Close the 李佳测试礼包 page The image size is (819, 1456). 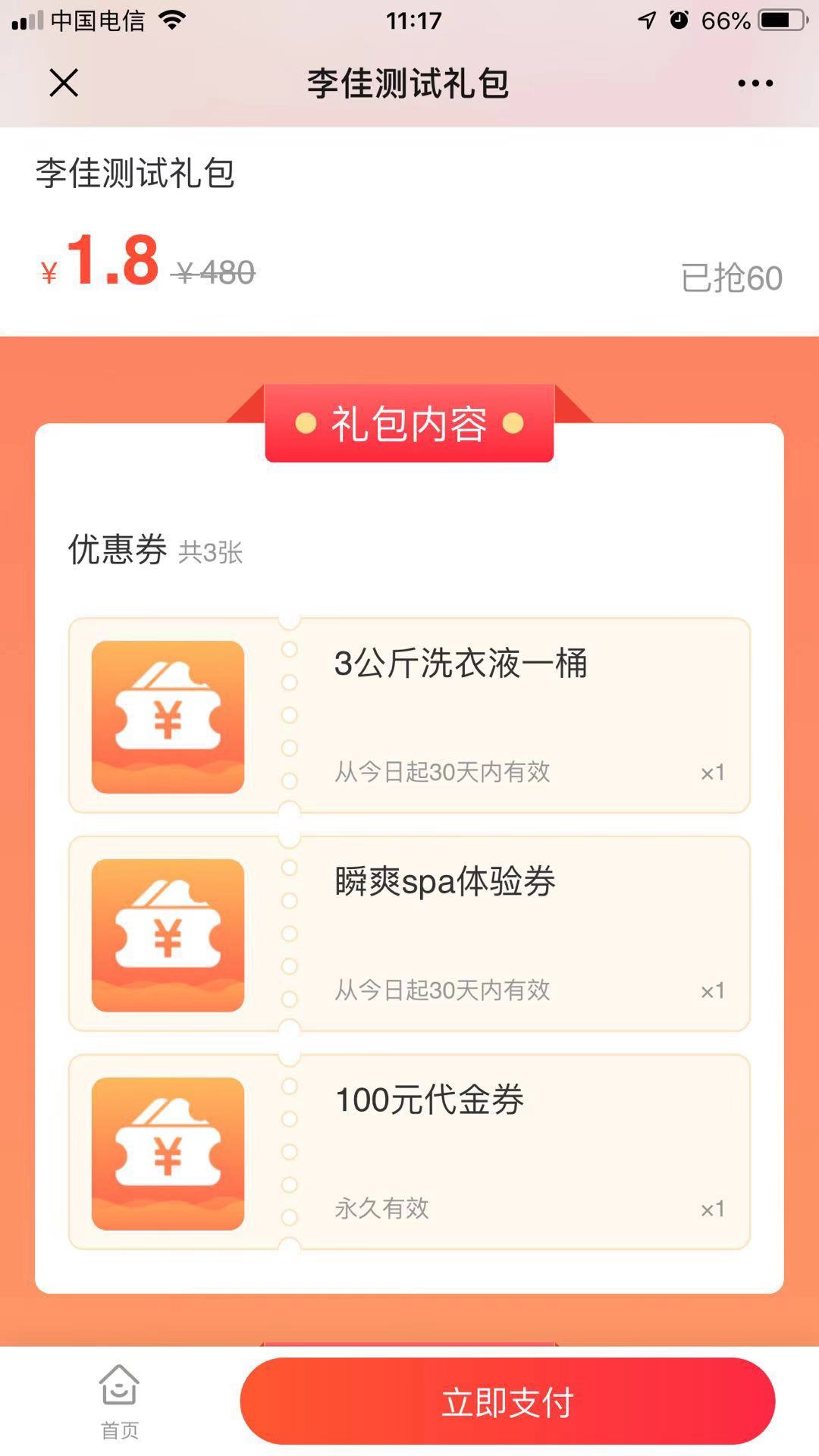tap(64, 83)
